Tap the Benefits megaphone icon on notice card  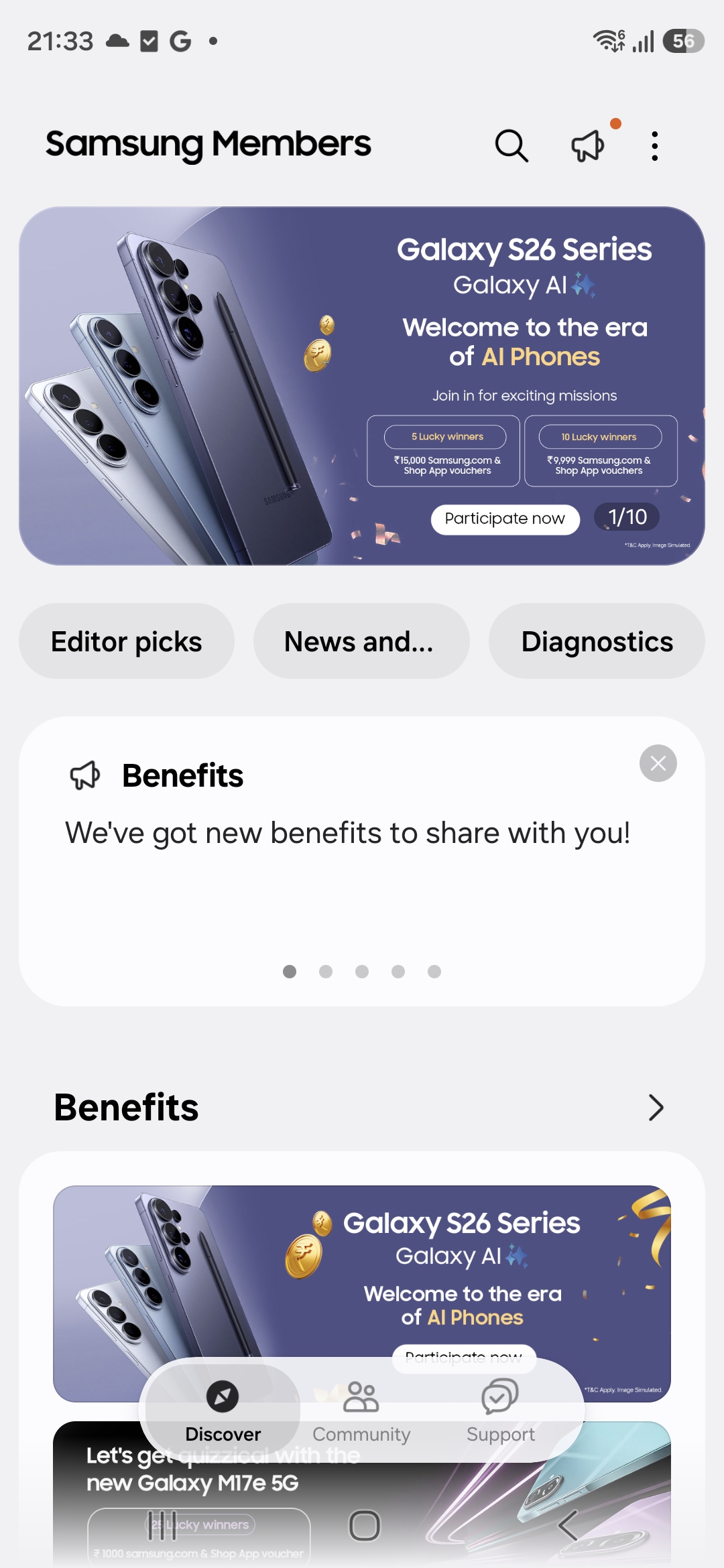(84, 775)
